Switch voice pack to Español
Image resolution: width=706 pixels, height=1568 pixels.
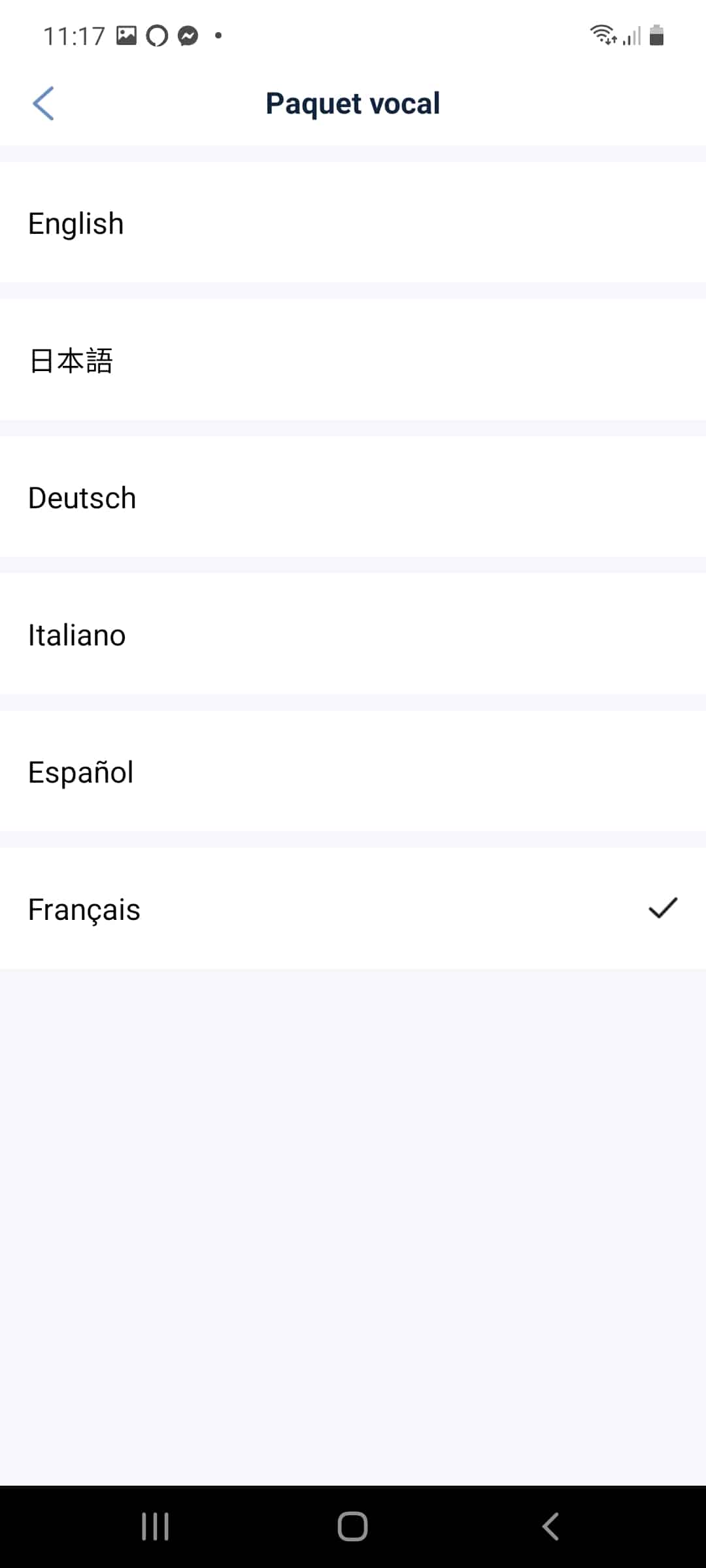pyautogui.click(x=353, y=772)
